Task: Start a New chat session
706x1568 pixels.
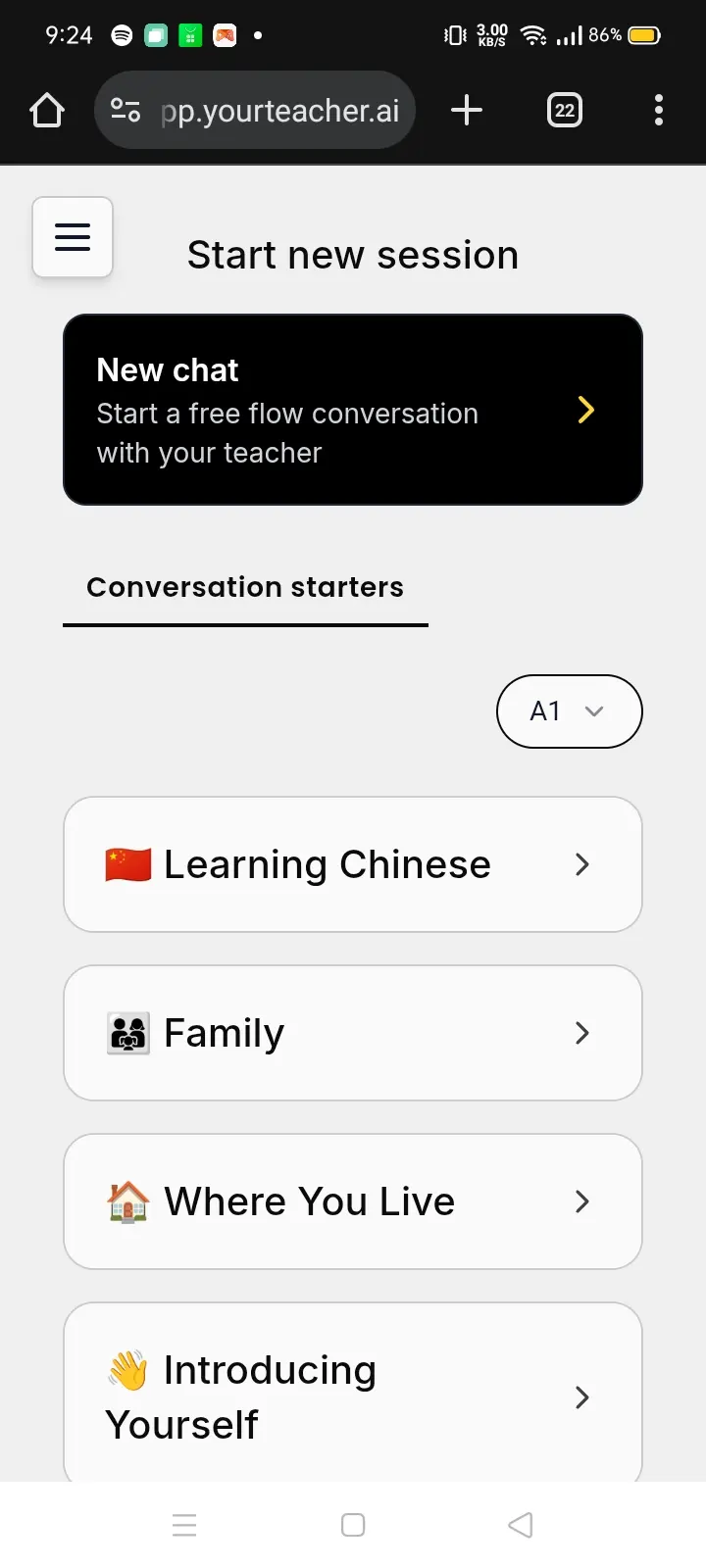Action: (353, 410)
